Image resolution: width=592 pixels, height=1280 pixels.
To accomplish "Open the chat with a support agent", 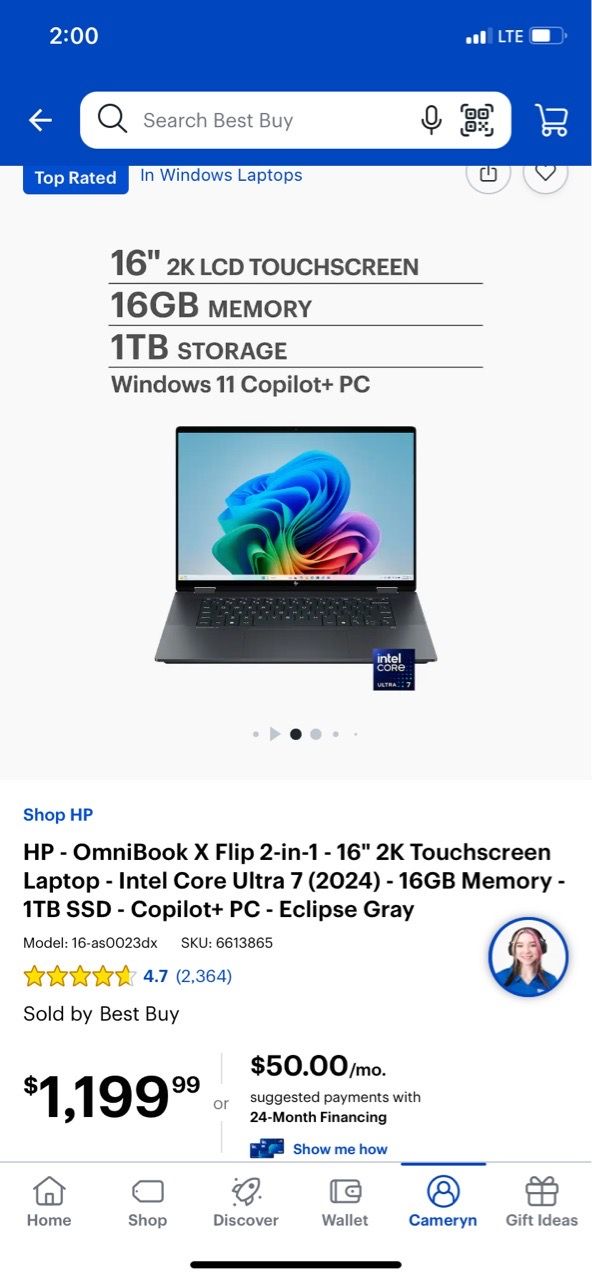I will pos(529,957).
